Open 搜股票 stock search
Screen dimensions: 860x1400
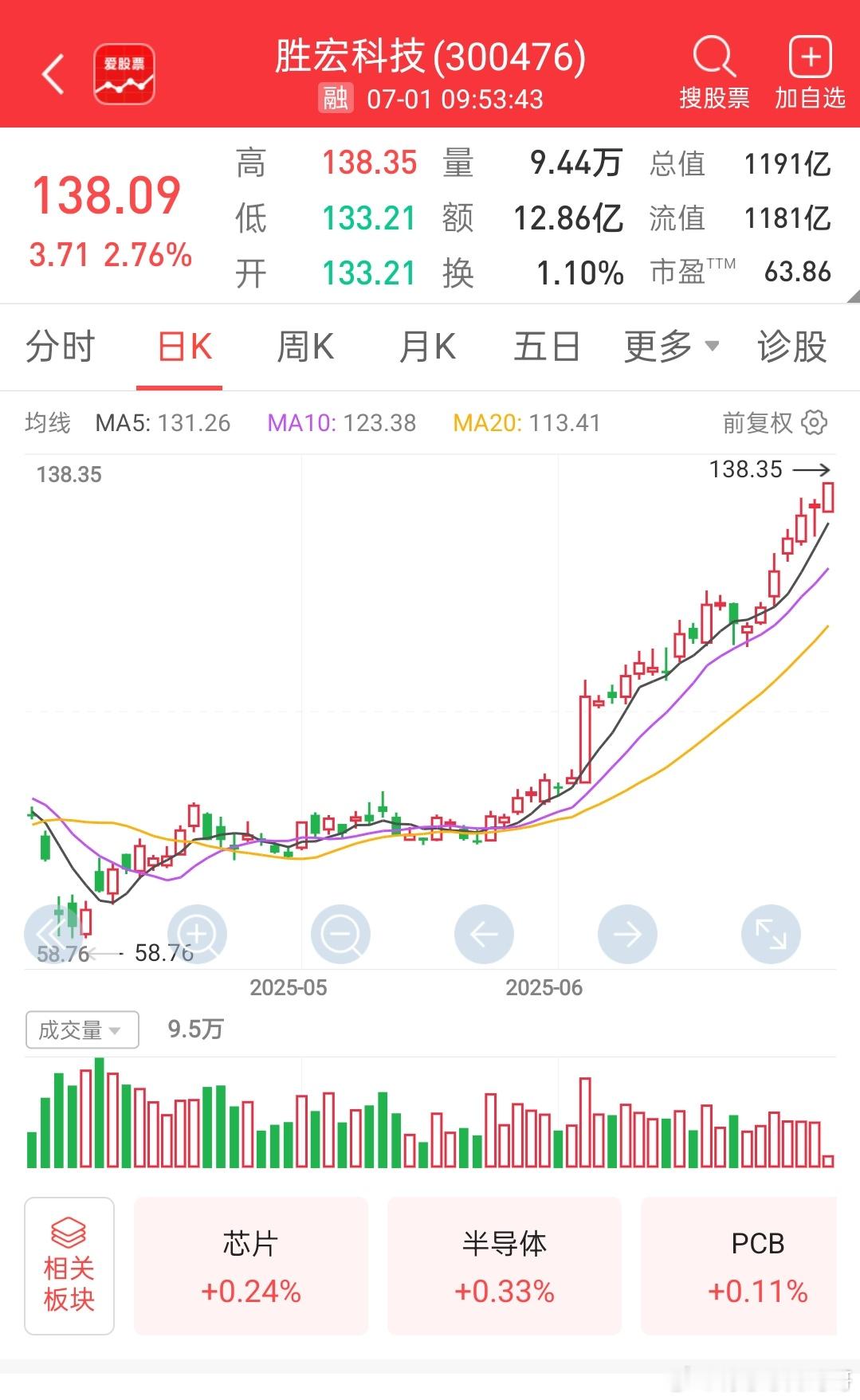(714, 73)
